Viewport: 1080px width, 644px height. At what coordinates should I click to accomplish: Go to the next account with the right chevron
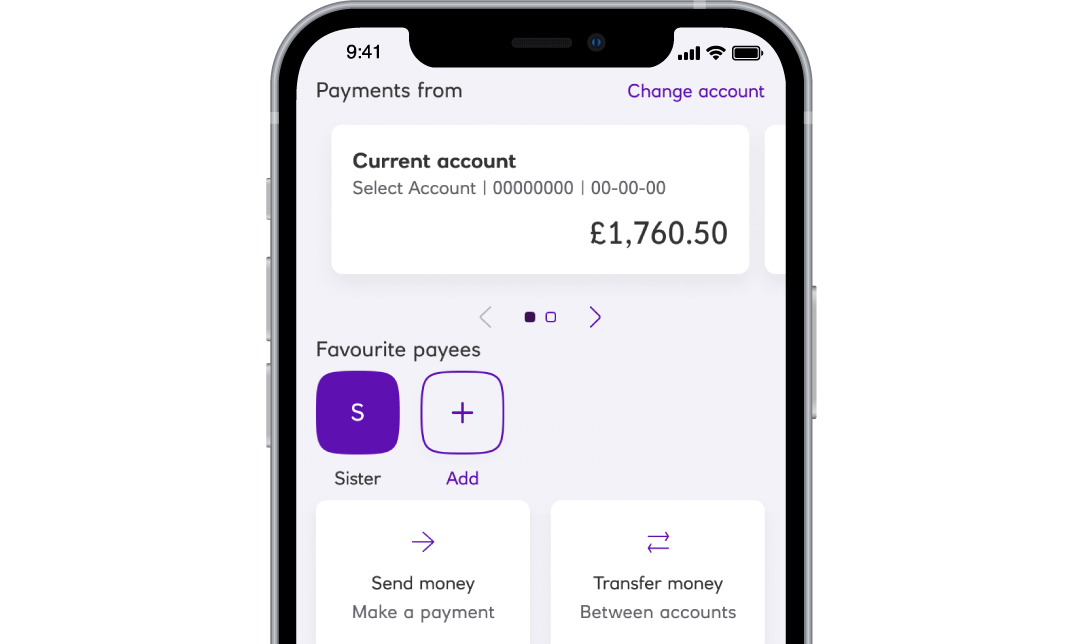coord(595,317)
